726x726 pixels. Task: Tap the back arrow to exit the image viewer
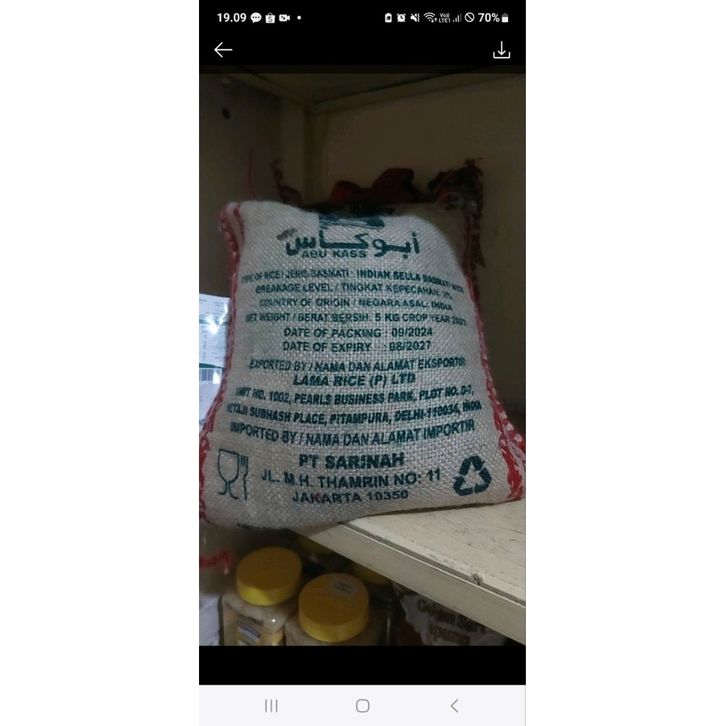tap(223, 50)
